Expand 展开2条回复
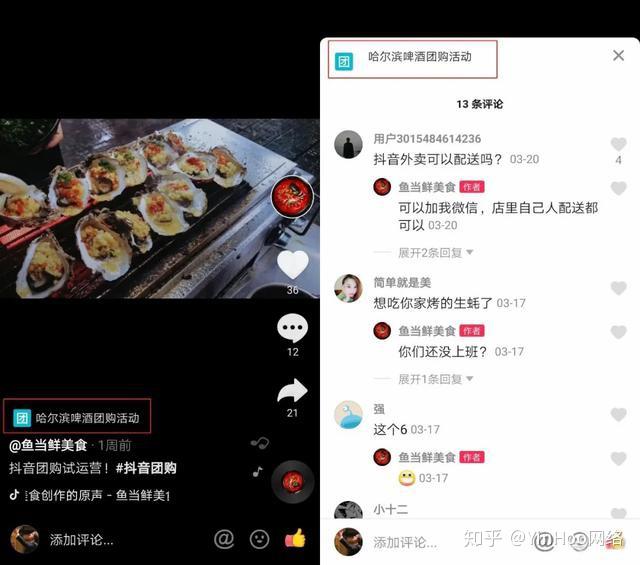The width and height of the screenshot is (640, 565). (436, 252)
